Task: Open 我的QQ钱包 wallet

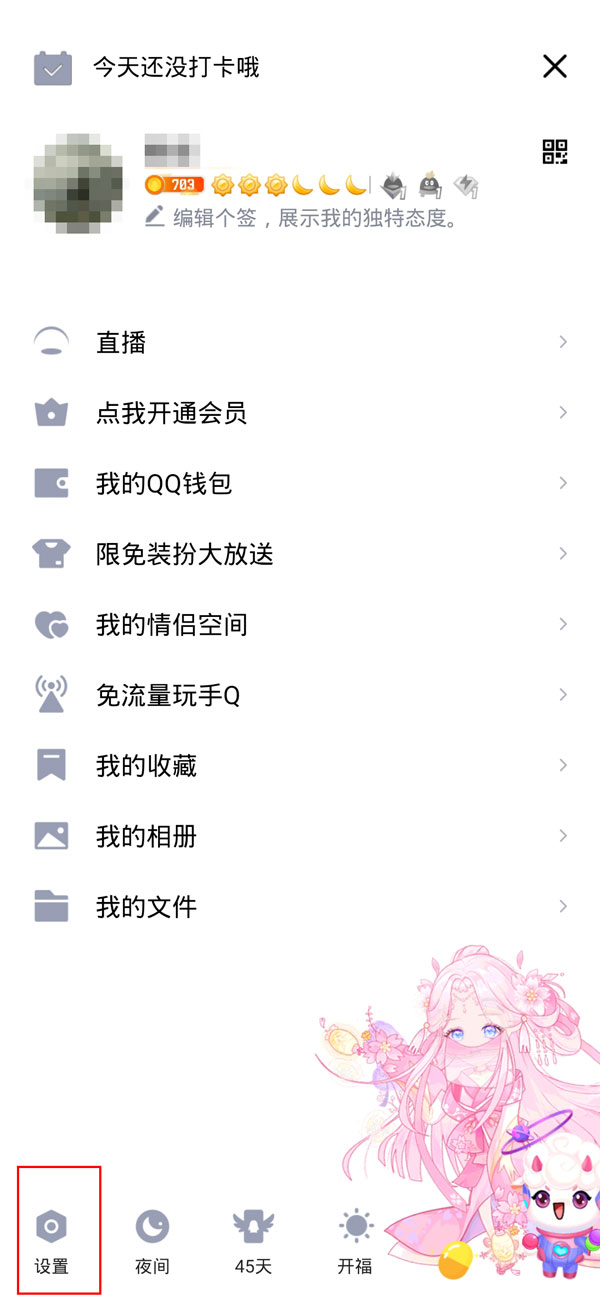Action: (163, 484)
